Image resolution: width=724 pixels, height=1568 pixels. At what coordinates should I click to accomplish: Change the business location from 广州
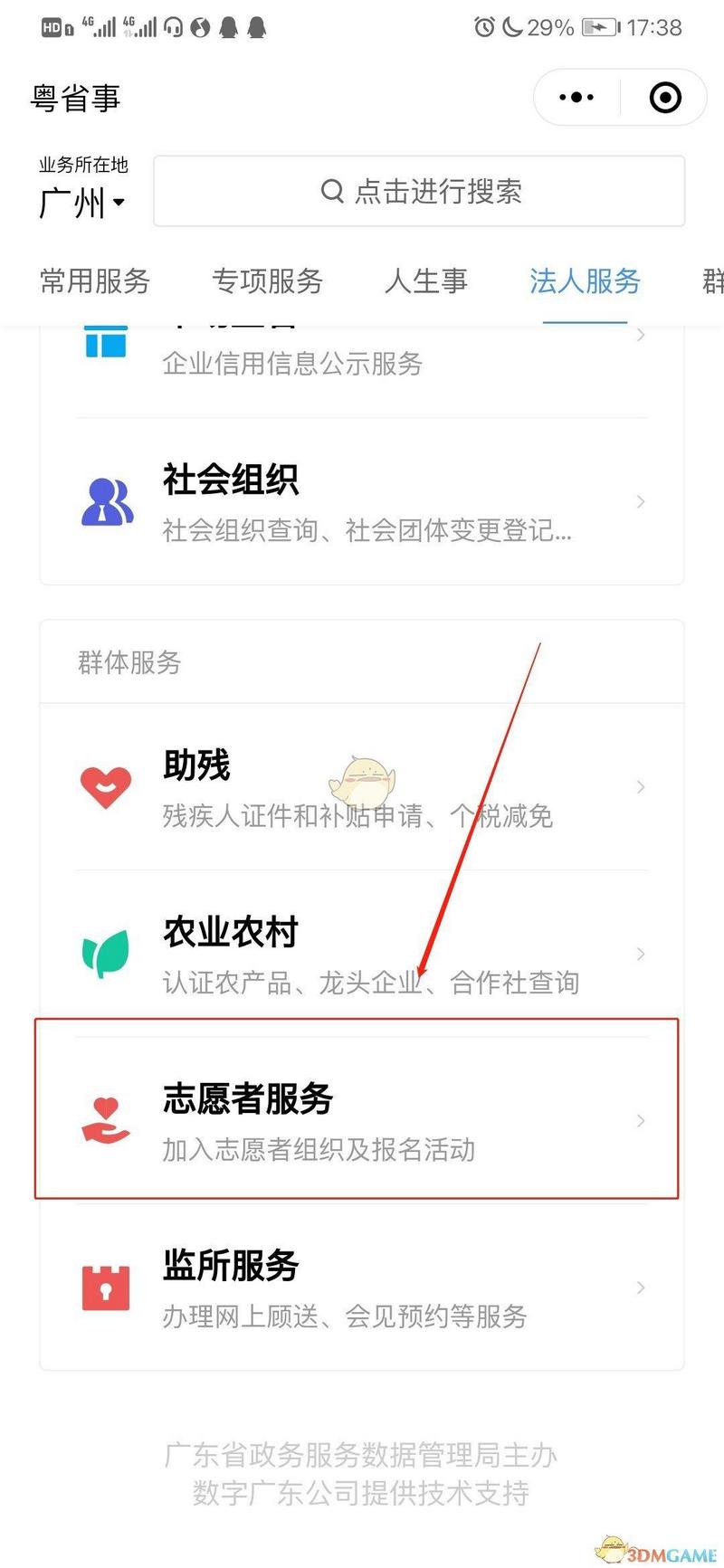81,201
